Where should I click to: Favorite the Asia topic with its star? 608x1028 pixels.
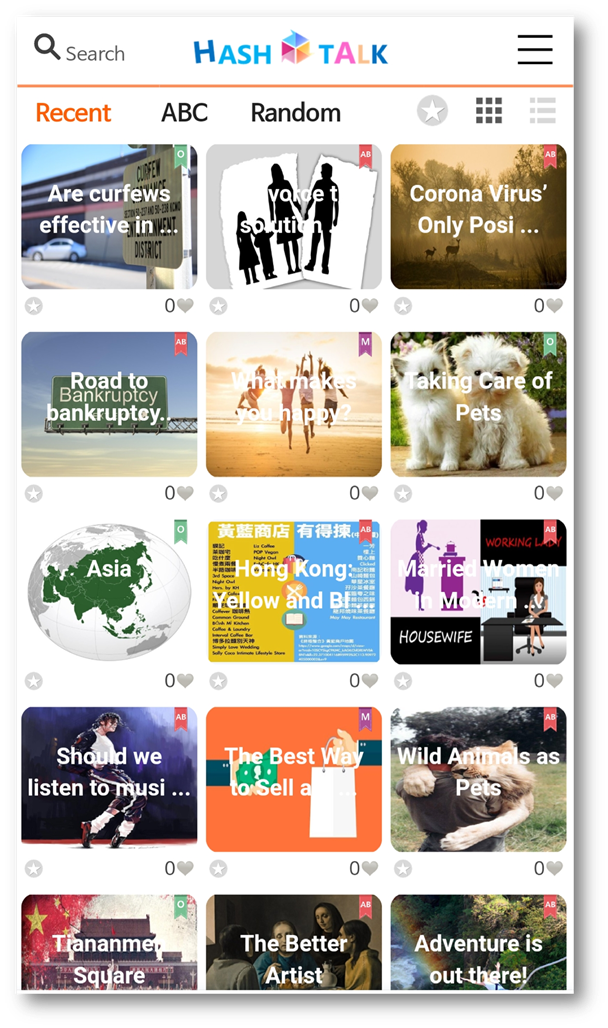coord(33,681)
